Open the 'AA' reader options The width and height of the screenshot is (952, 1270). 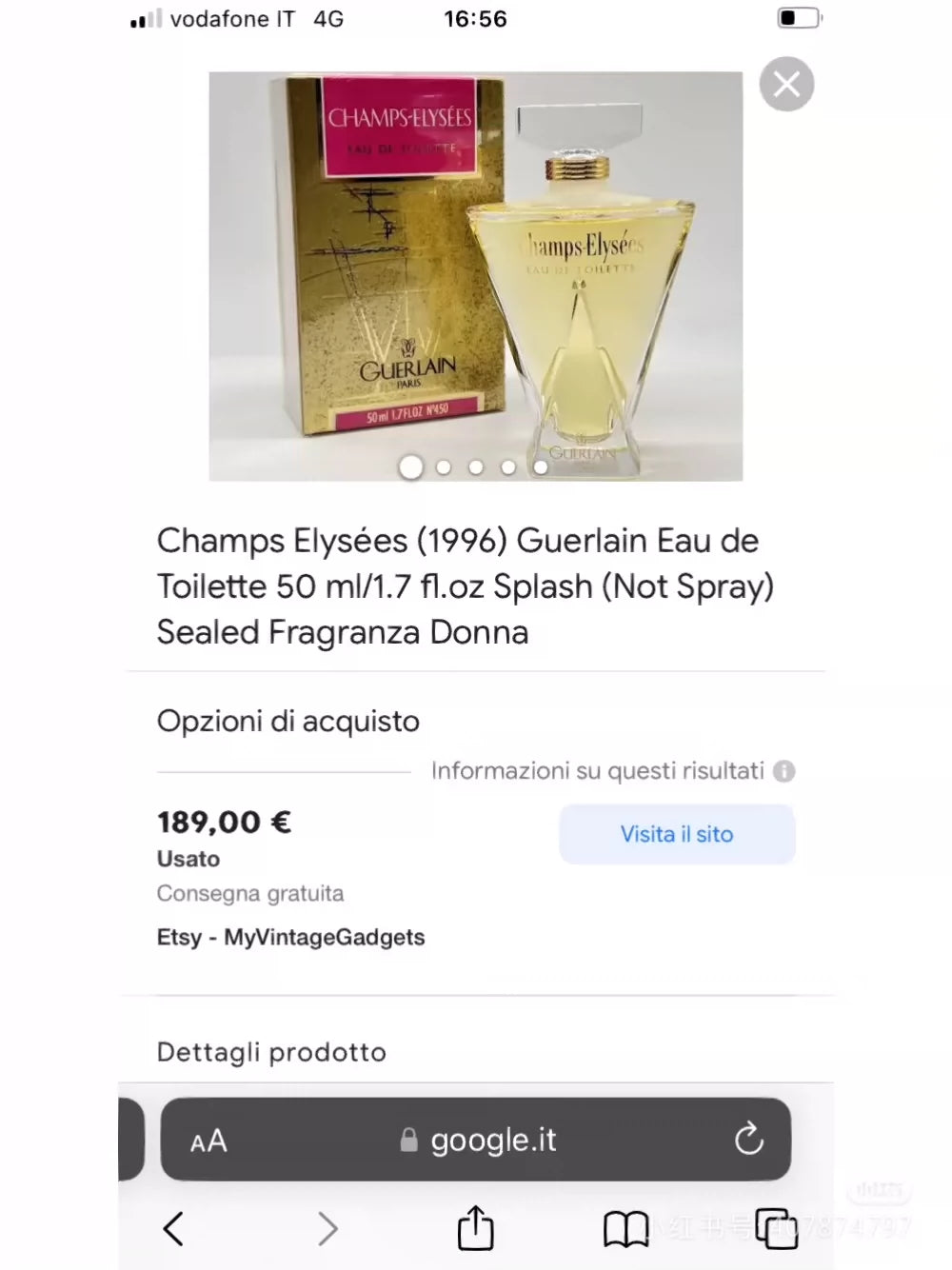tap(208, 1141)
